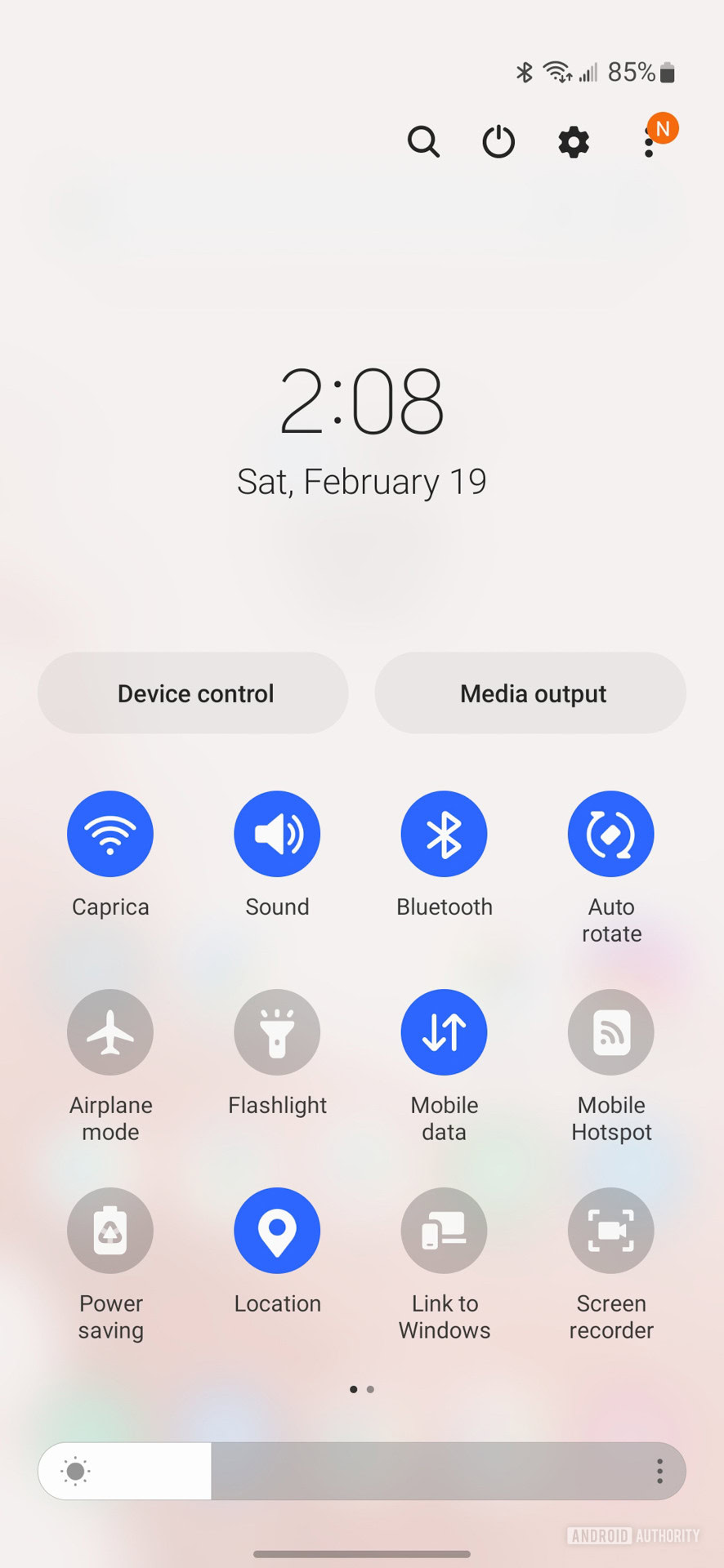Start the Screen recorder
Image resolution: width=724 pixels, height=1568 pixels.
(x=611, y=1231)
